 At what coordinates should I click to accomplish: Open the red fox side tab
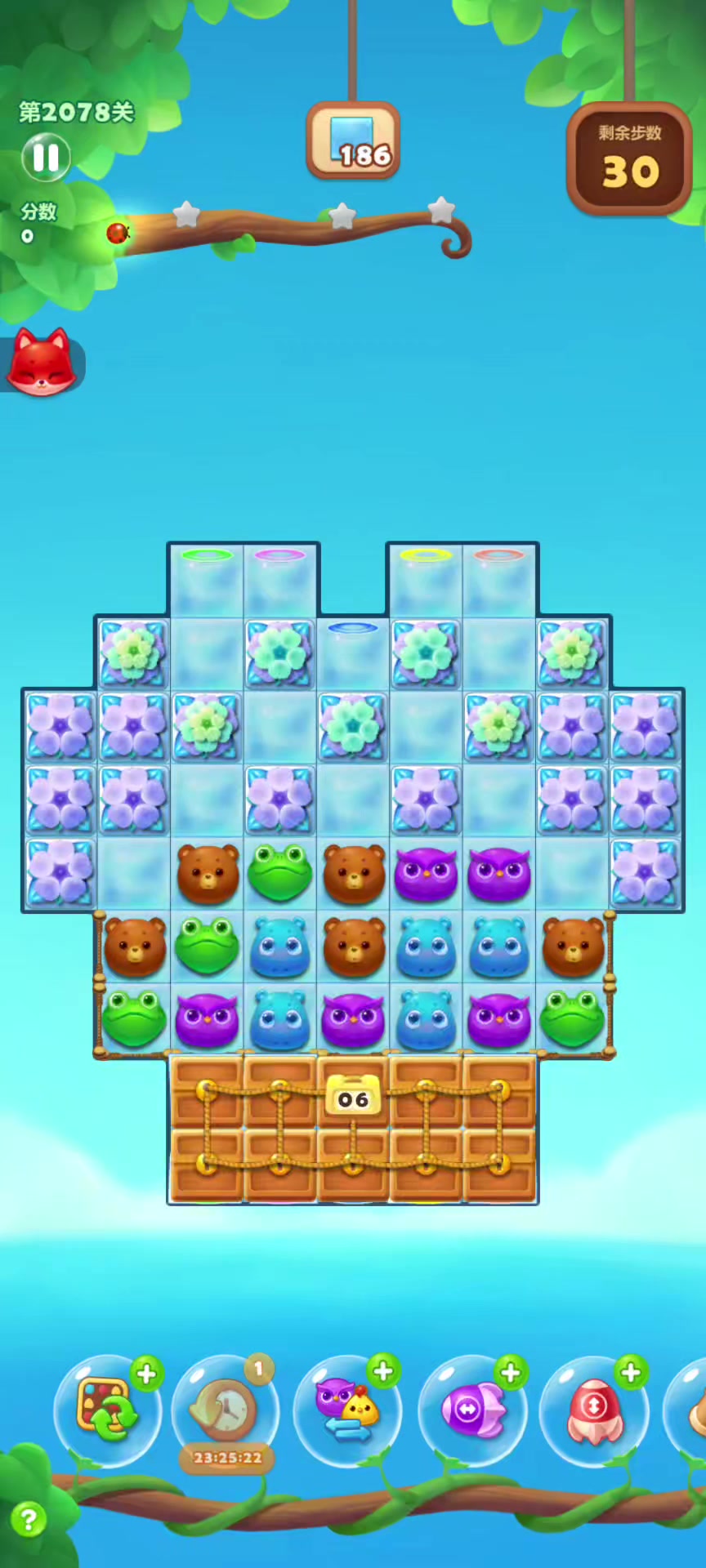click(x=41, y=363)
